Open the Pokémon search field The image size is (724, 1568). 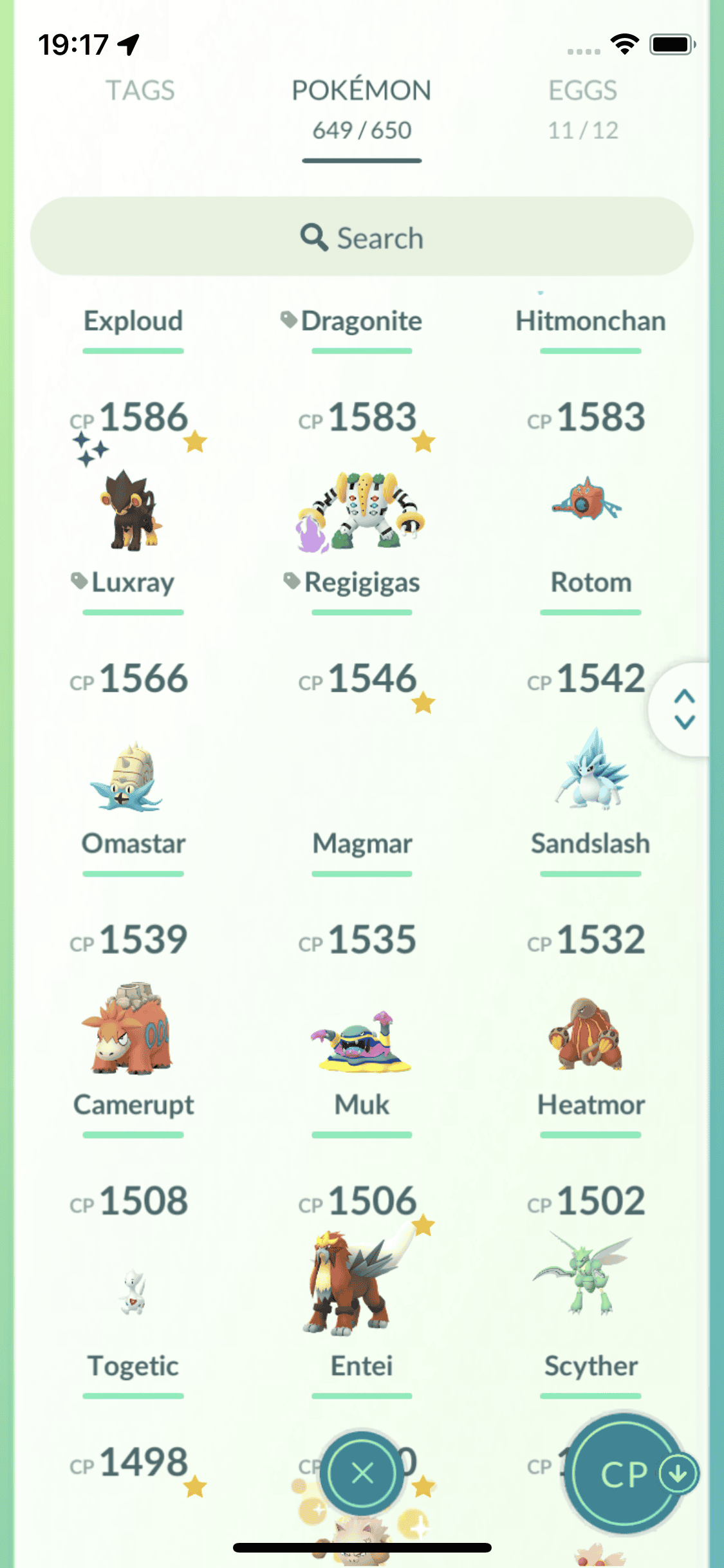362,238
